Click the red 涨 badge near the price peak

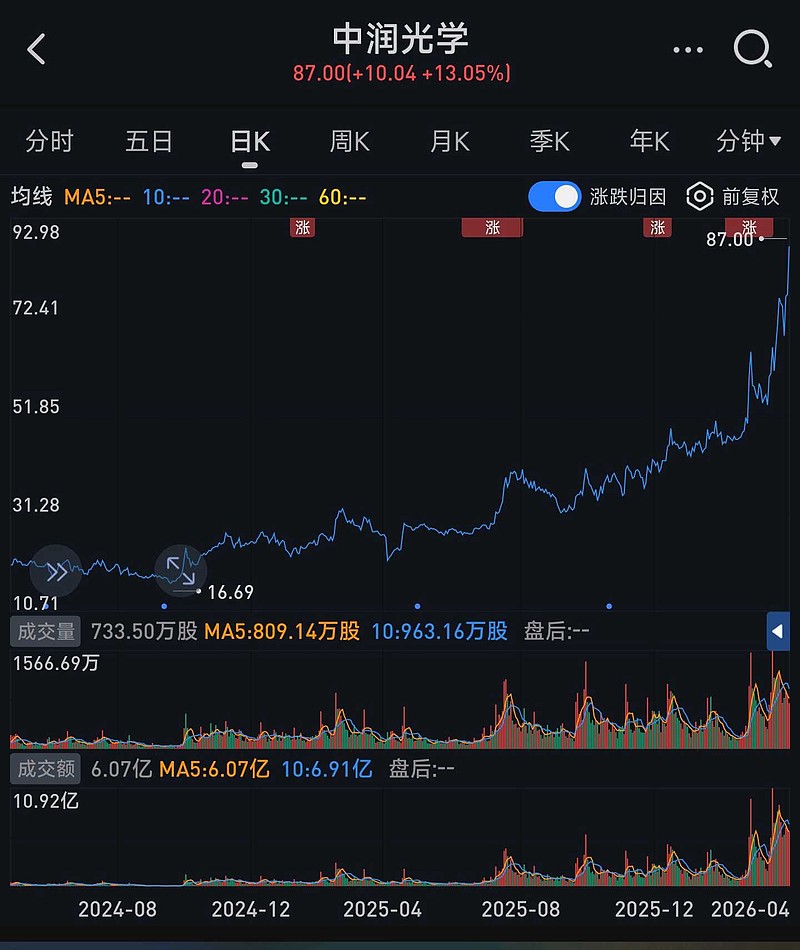749,228
